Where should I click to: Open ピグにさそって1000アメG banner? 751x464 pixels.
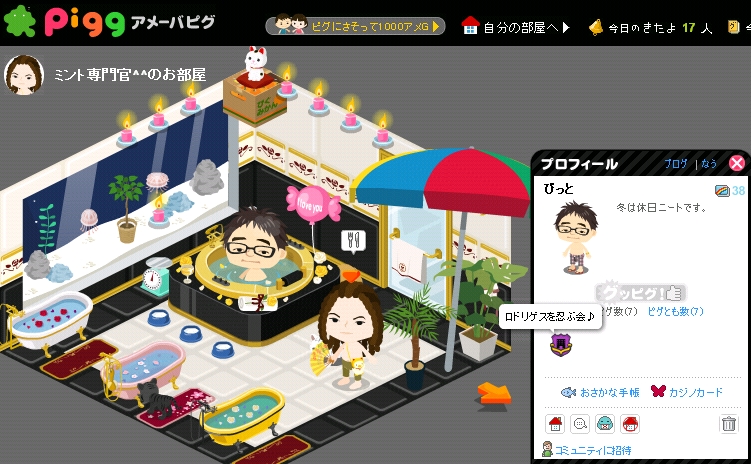coord(355,26)
